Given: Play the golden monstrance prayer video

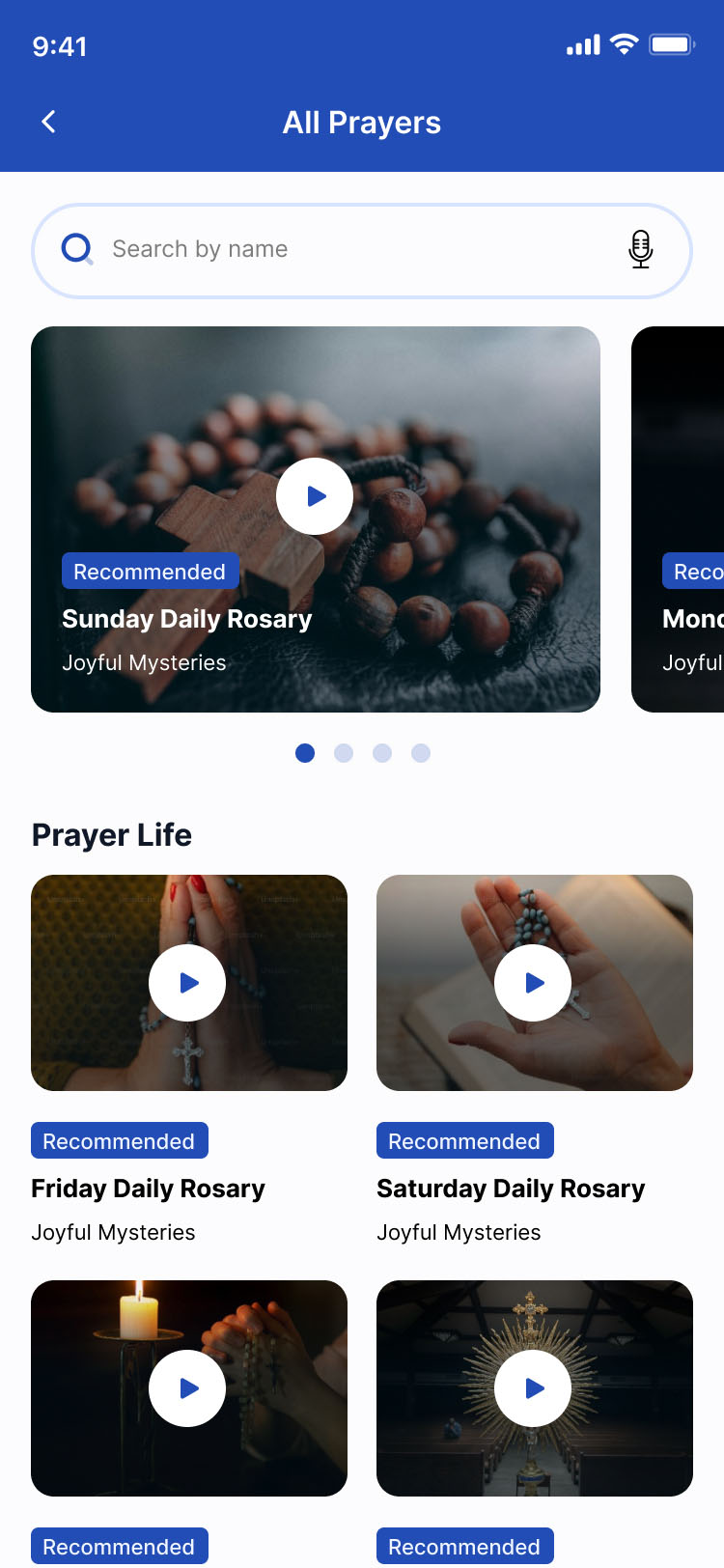Looking at the screenshot, I should [x=533, y=1388].
